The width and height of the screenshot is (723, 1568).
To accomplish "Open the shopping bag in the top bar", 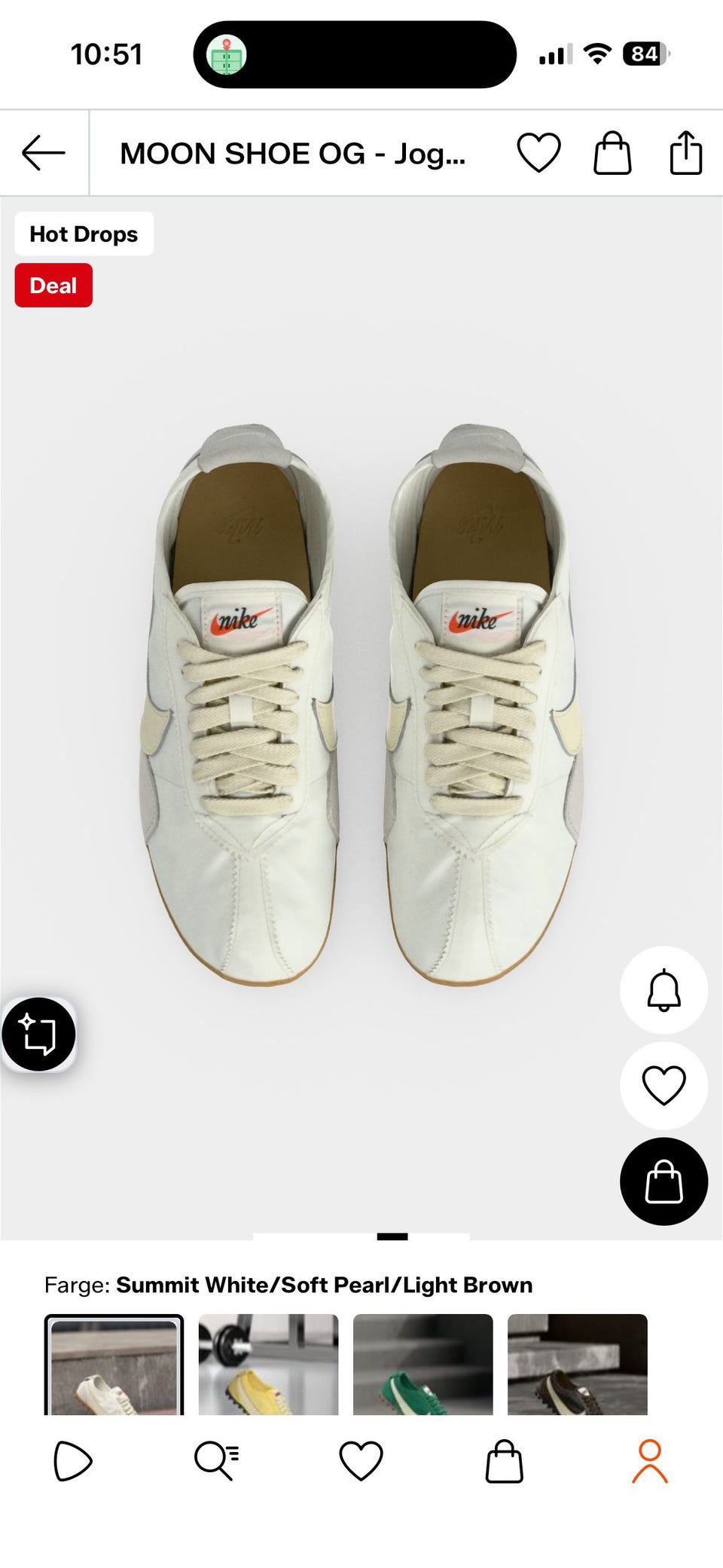I will pos(612,153).
